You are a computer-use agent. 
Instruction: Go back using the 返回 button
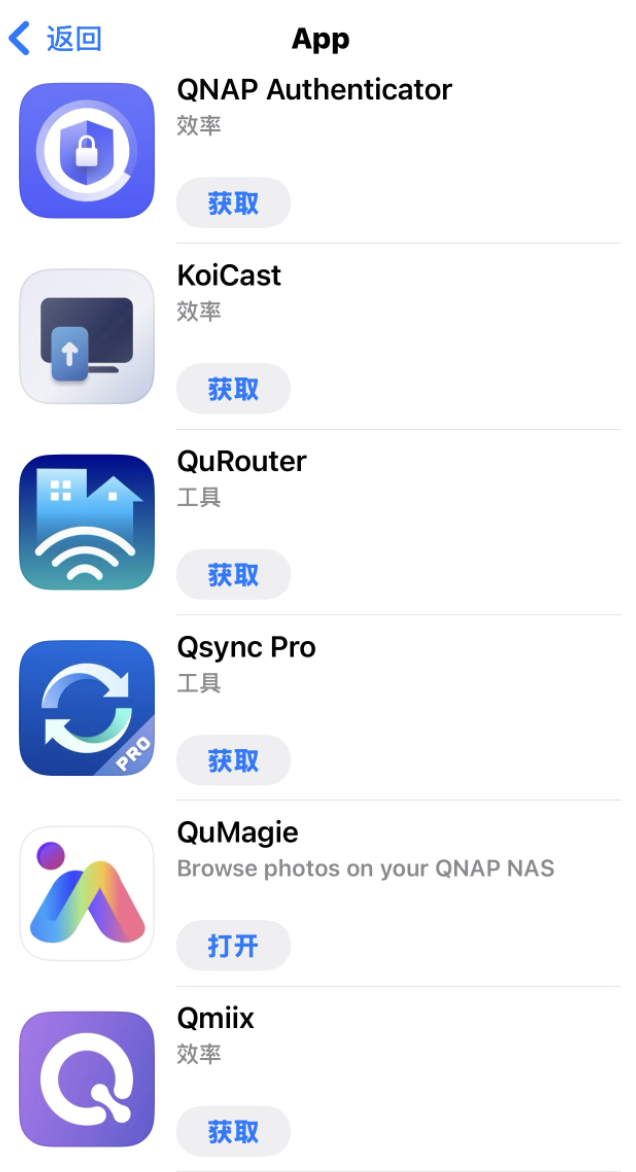pyautogui.click(x=55, y=38)
